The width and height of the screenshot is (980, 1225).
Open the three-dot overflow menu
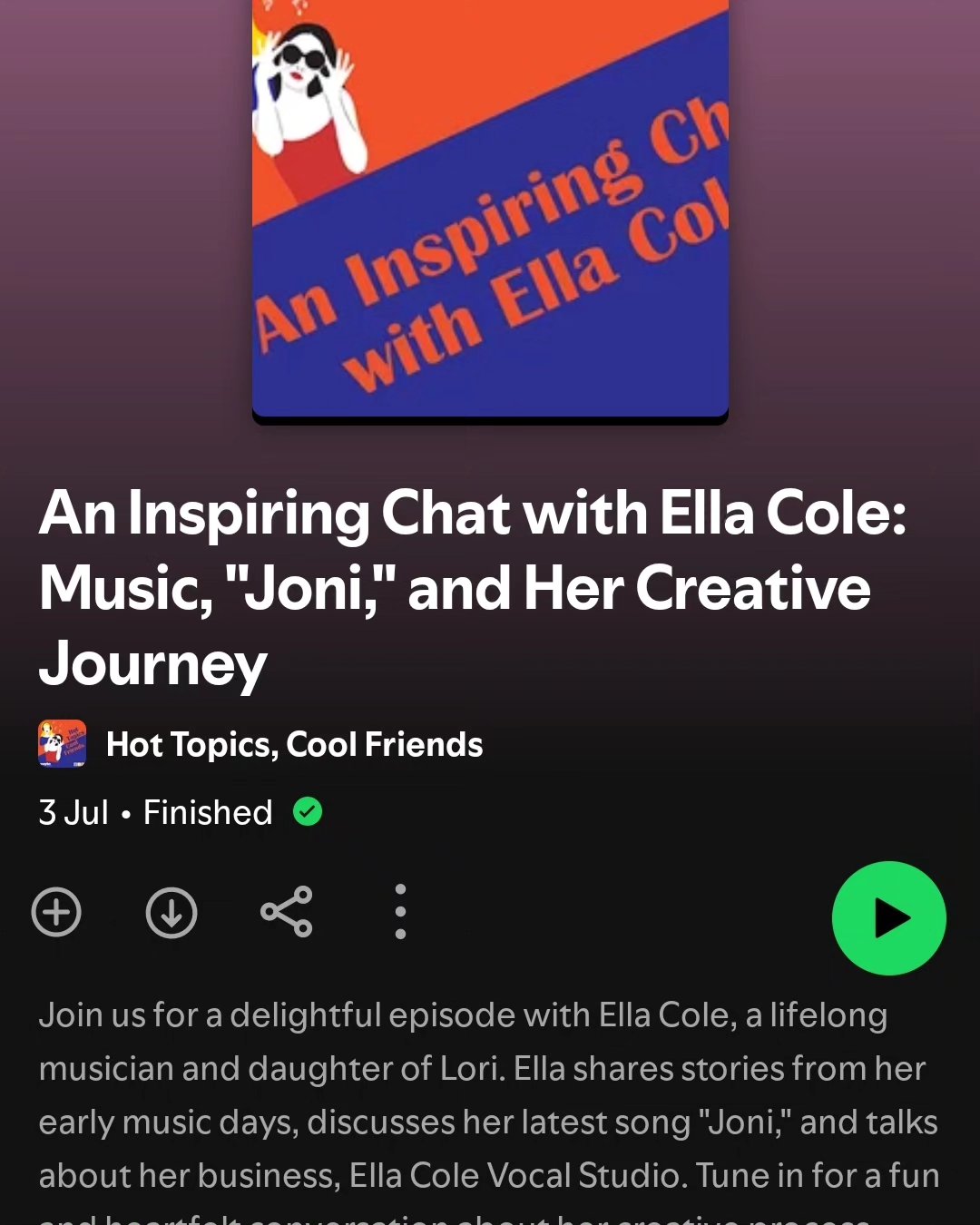[x=400, y=912]
